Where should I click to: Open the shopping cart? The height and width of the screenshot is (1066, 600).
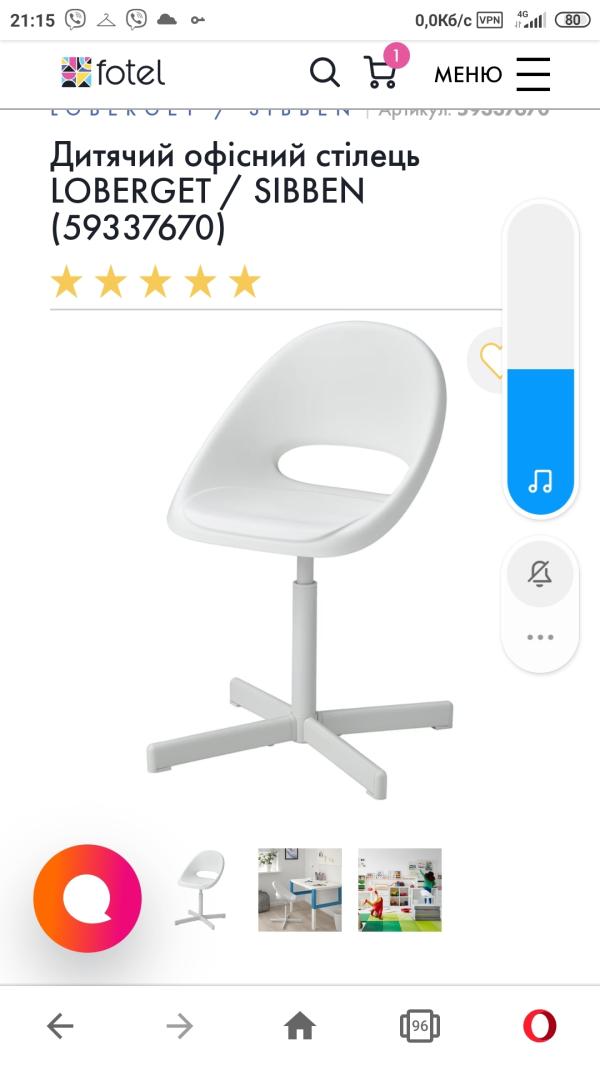(381, 71)
